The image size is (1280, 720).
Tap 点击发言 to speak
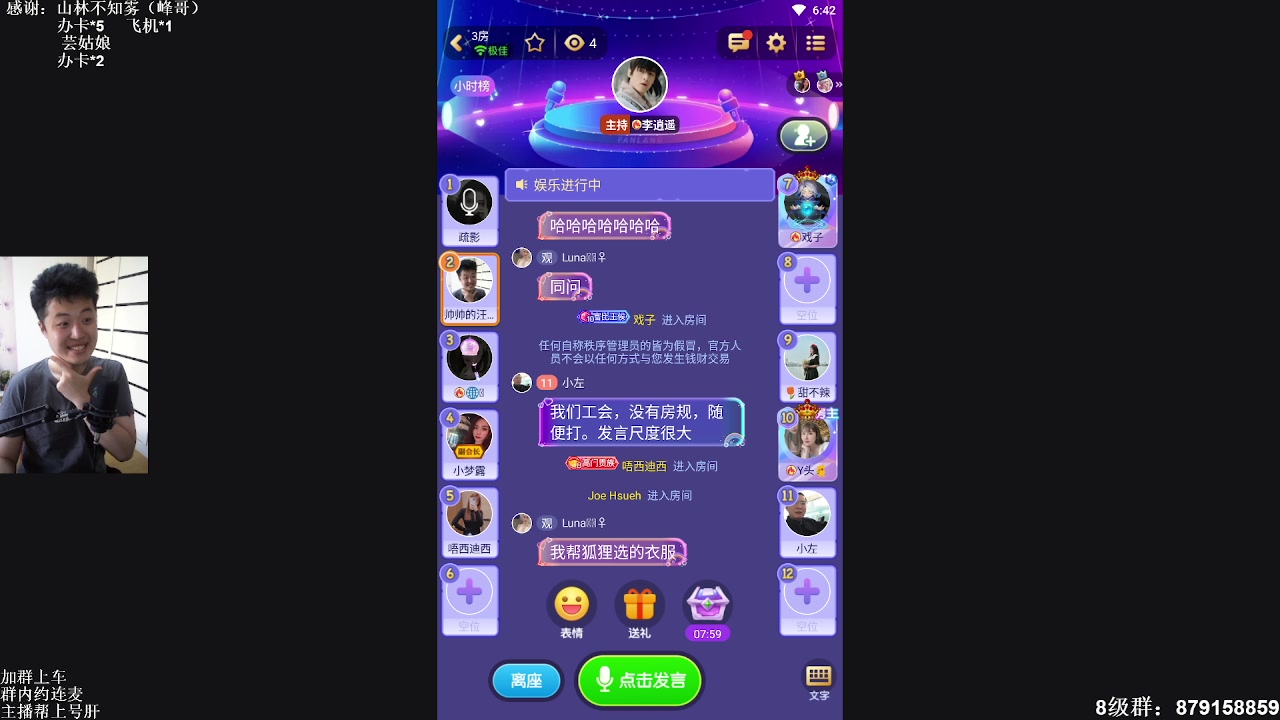click(x=640, y=681)
